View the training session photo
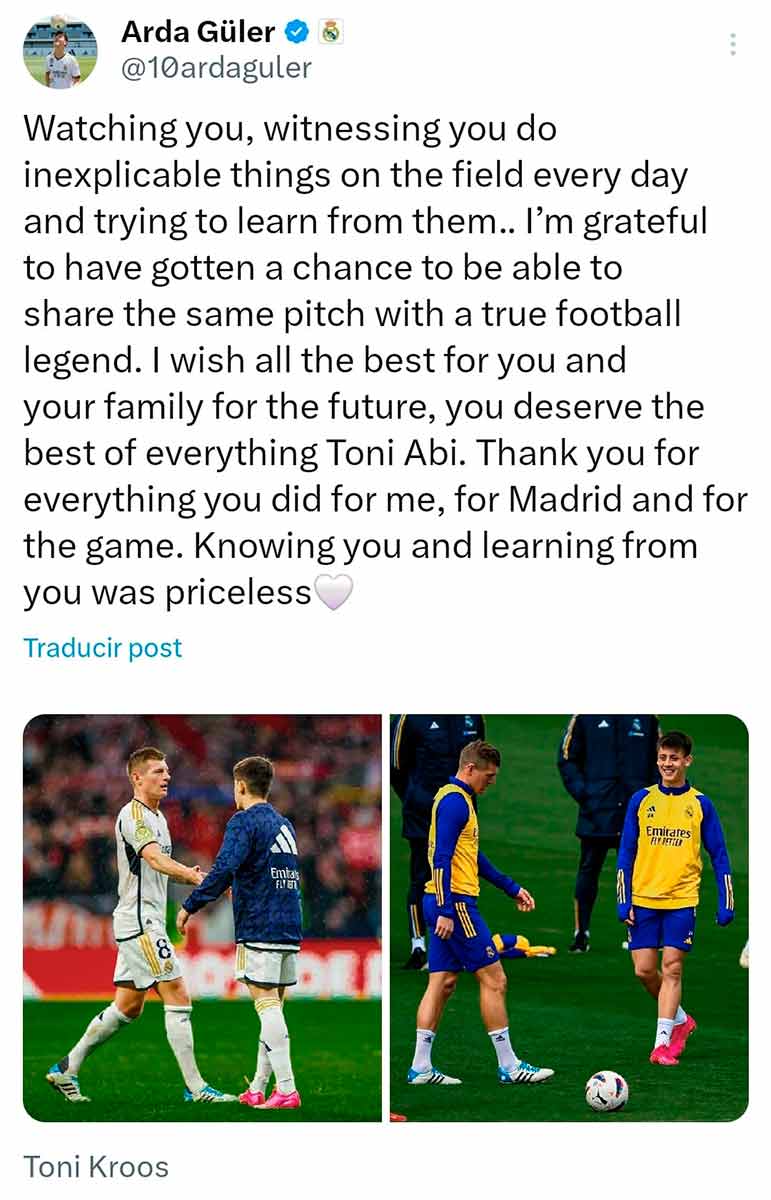This screenshot has height=1200, width=771. [x=569, y=917]
